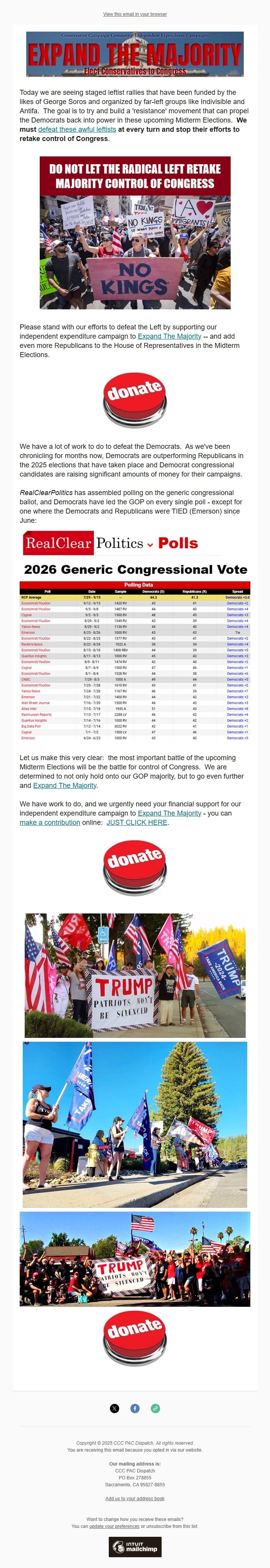Open the X social media icon
The height and width of the screenshot is (1568, 270).
115,1408
